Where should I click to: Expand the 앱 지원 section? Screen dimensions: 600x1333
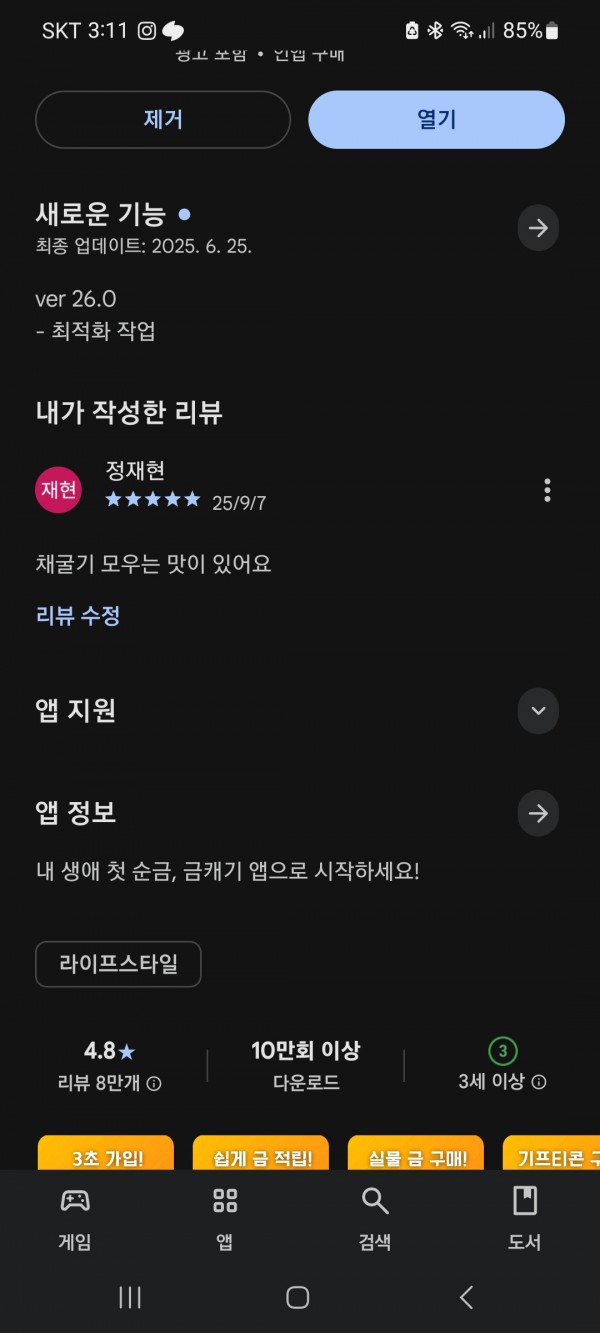tap(538, 711)
